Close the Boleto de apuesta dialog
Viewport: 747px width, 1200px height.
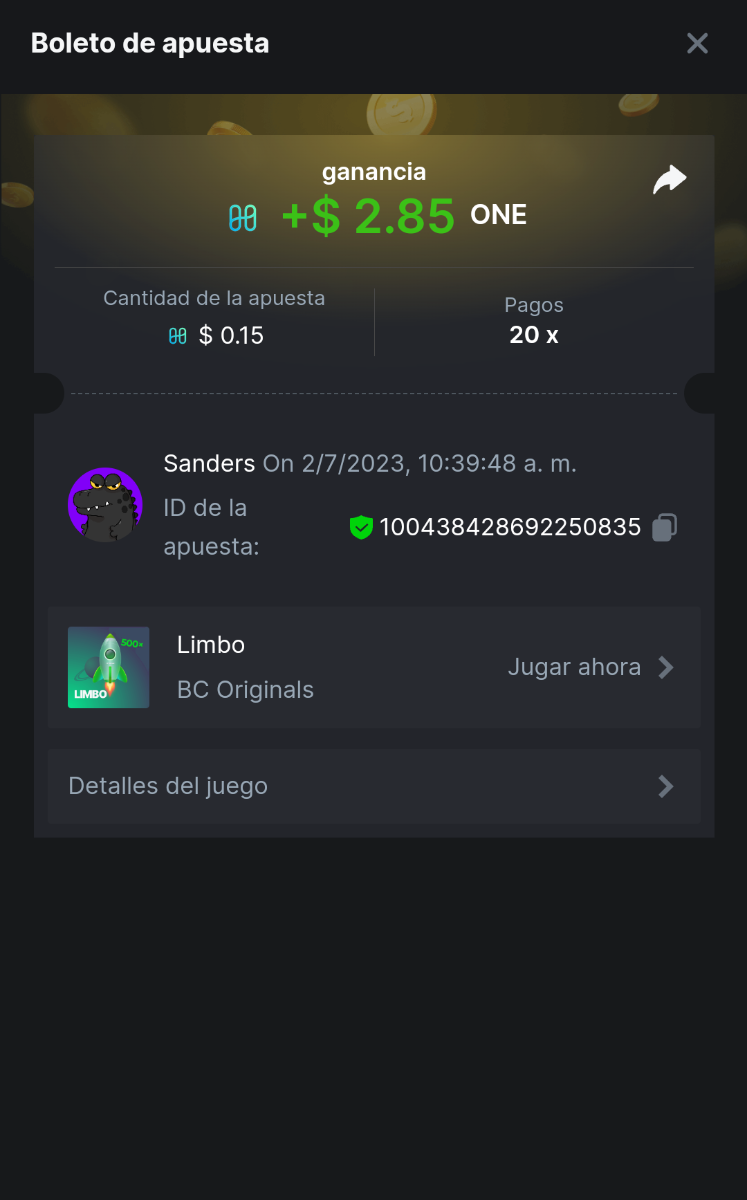[x=697, y=43]
